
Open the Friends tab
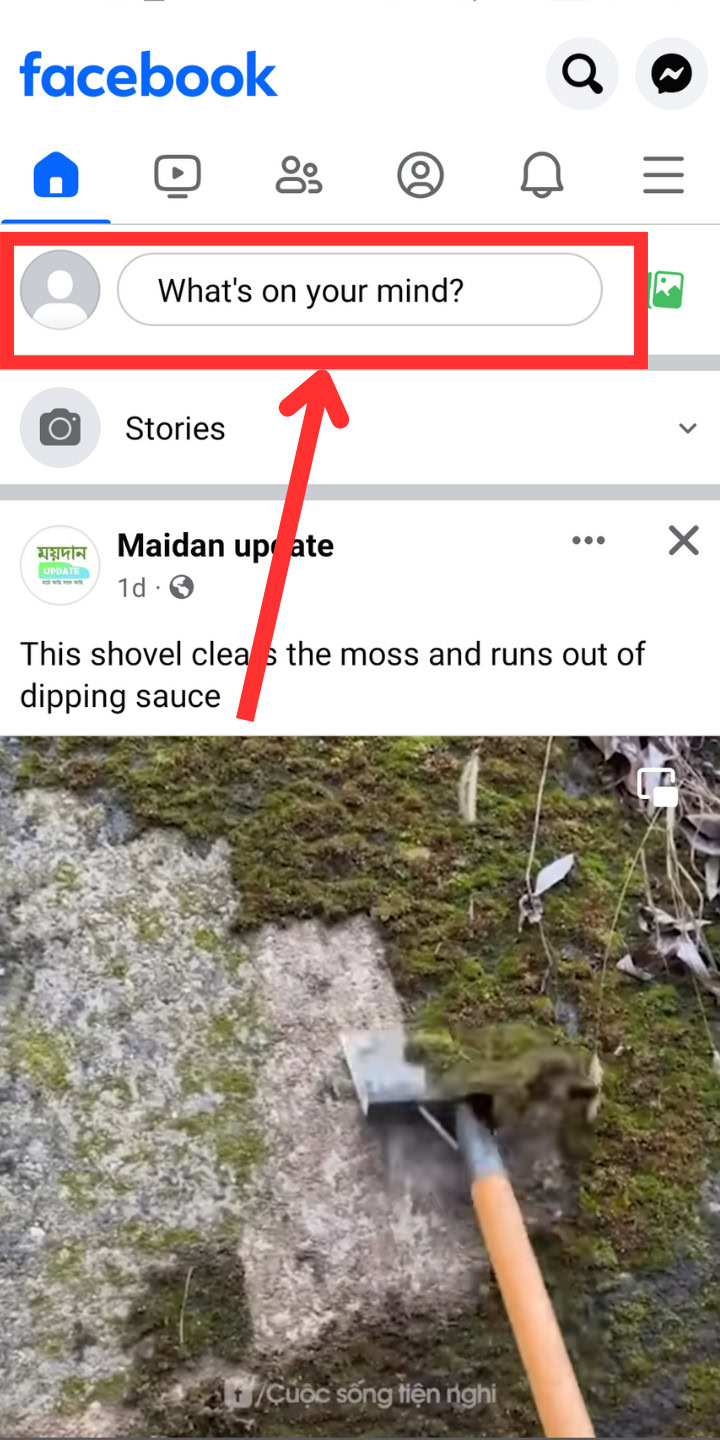(298, 176)
